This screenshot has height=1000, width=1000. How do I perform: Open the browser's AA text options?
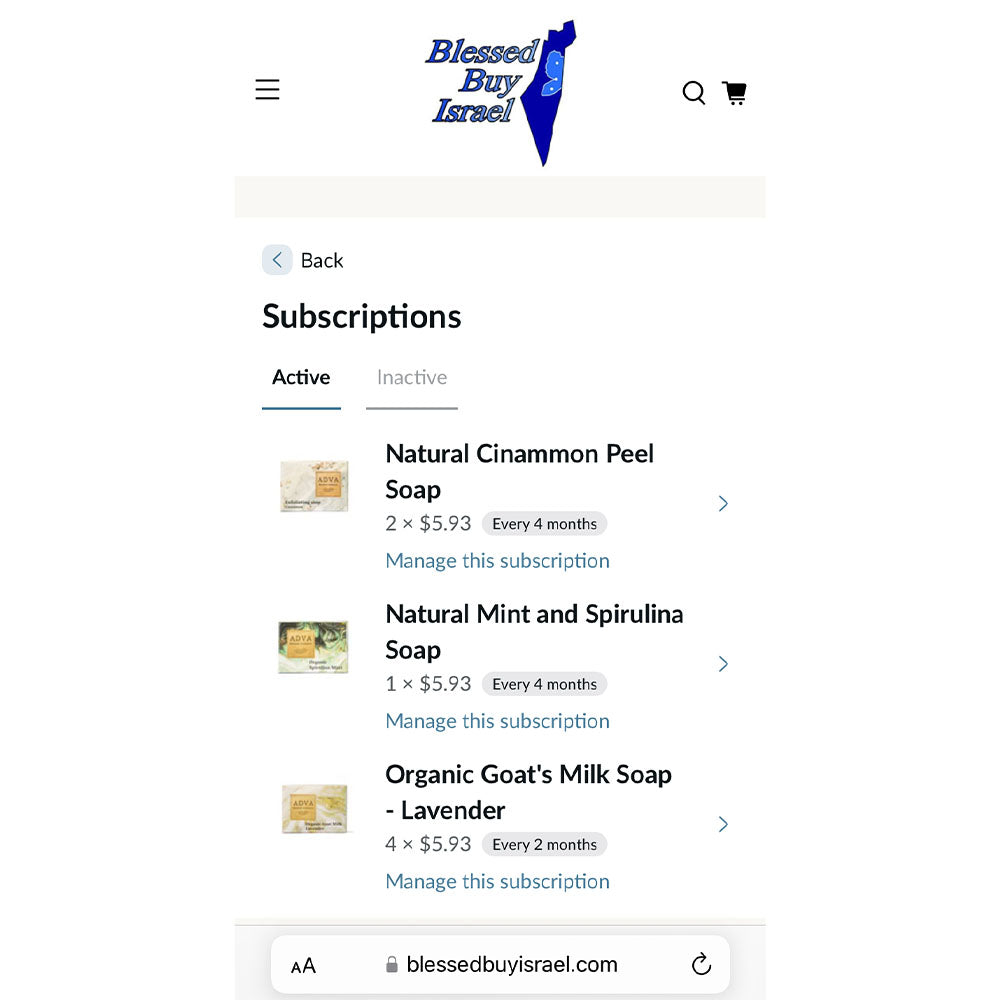point(303,965)
